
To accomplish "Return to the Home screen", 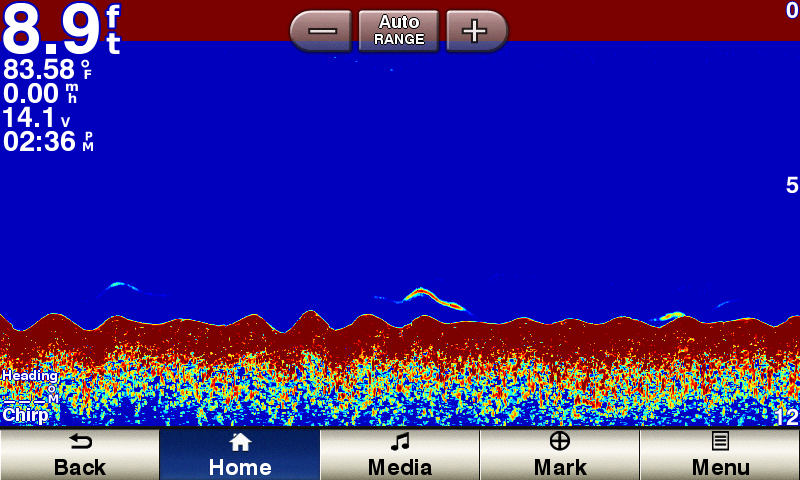I will point(240,455).
